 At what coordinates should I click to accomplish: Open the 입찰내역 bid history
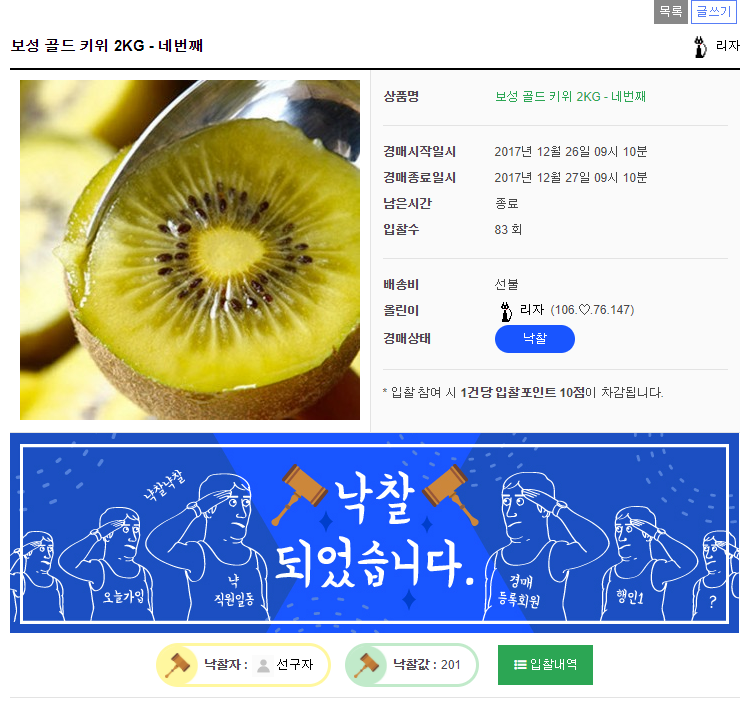pos(545,665)
